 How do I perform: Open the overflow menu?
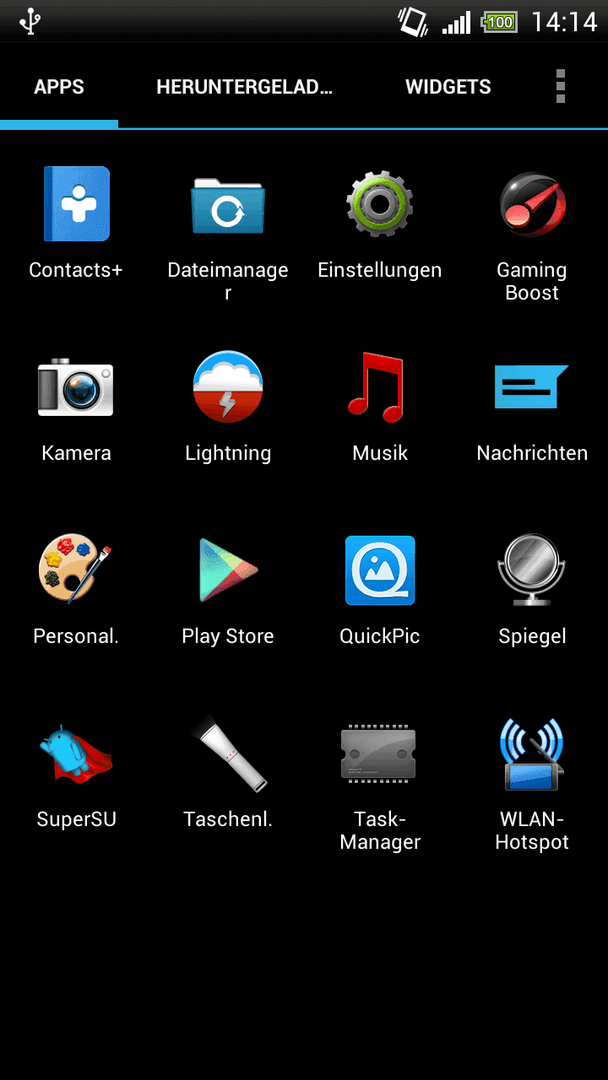pyautogui.click(x=560, y=86)
